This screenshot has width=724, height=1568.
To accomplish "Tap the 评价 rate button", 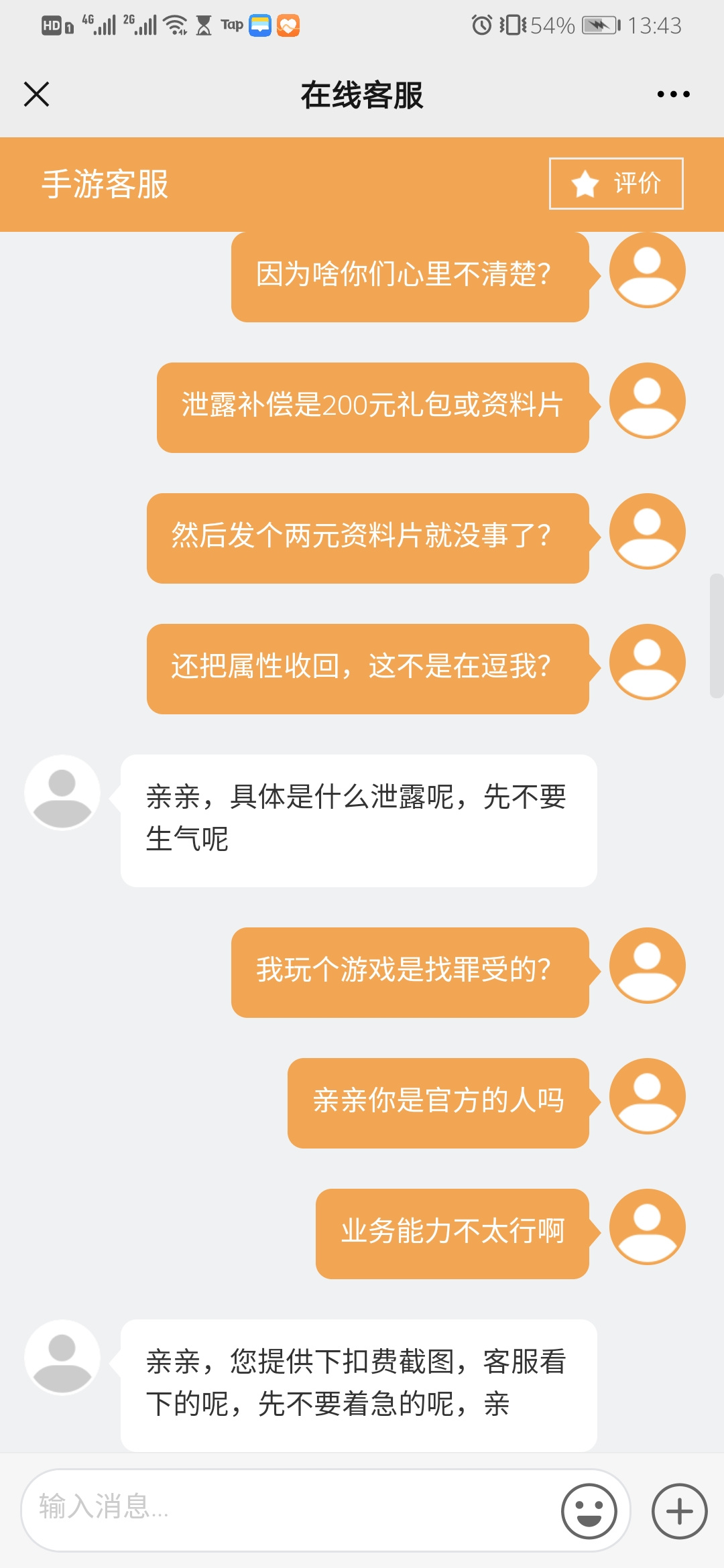I will pyautogui.click(x=616, y=184).
